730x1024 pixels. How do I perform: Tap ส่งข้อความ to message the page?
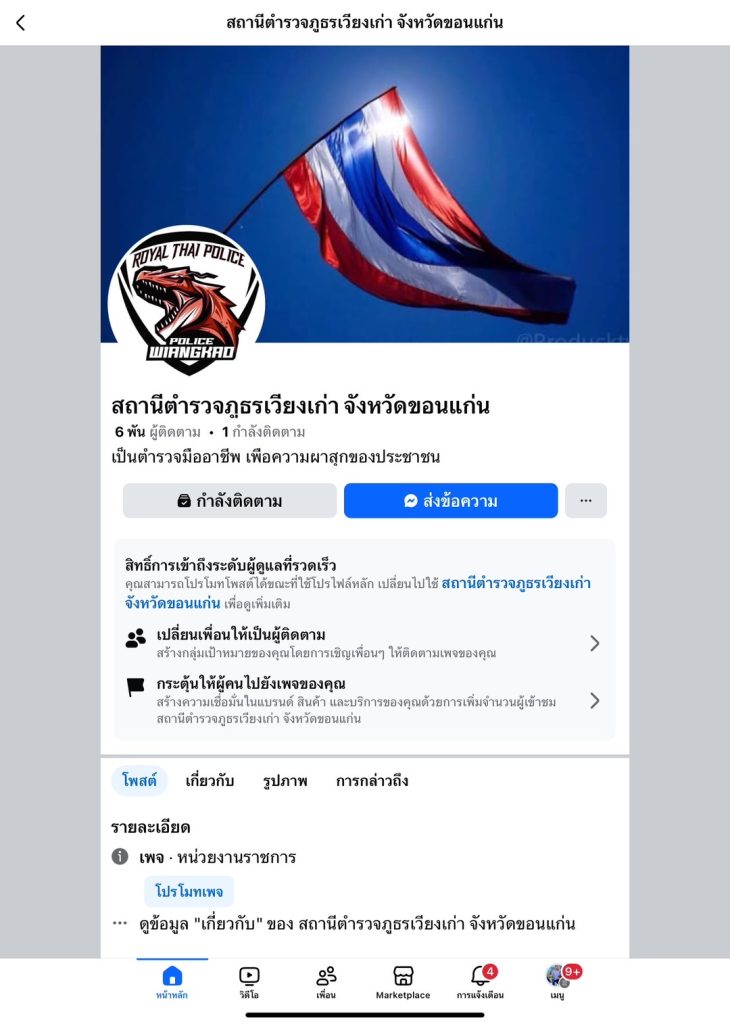click(x=450, y=501)
